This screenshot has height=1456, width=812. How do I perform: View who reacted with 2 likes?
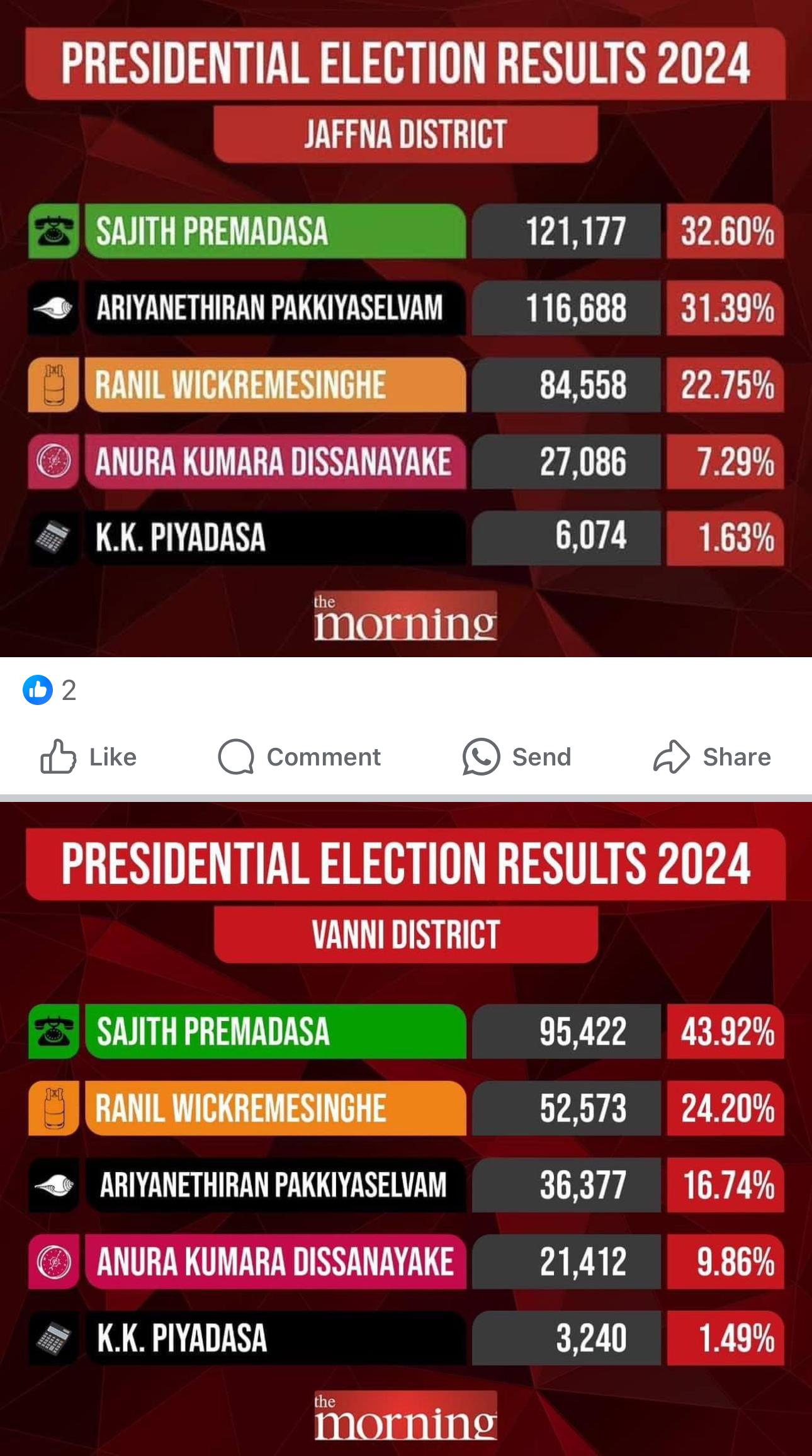[50, 690]
